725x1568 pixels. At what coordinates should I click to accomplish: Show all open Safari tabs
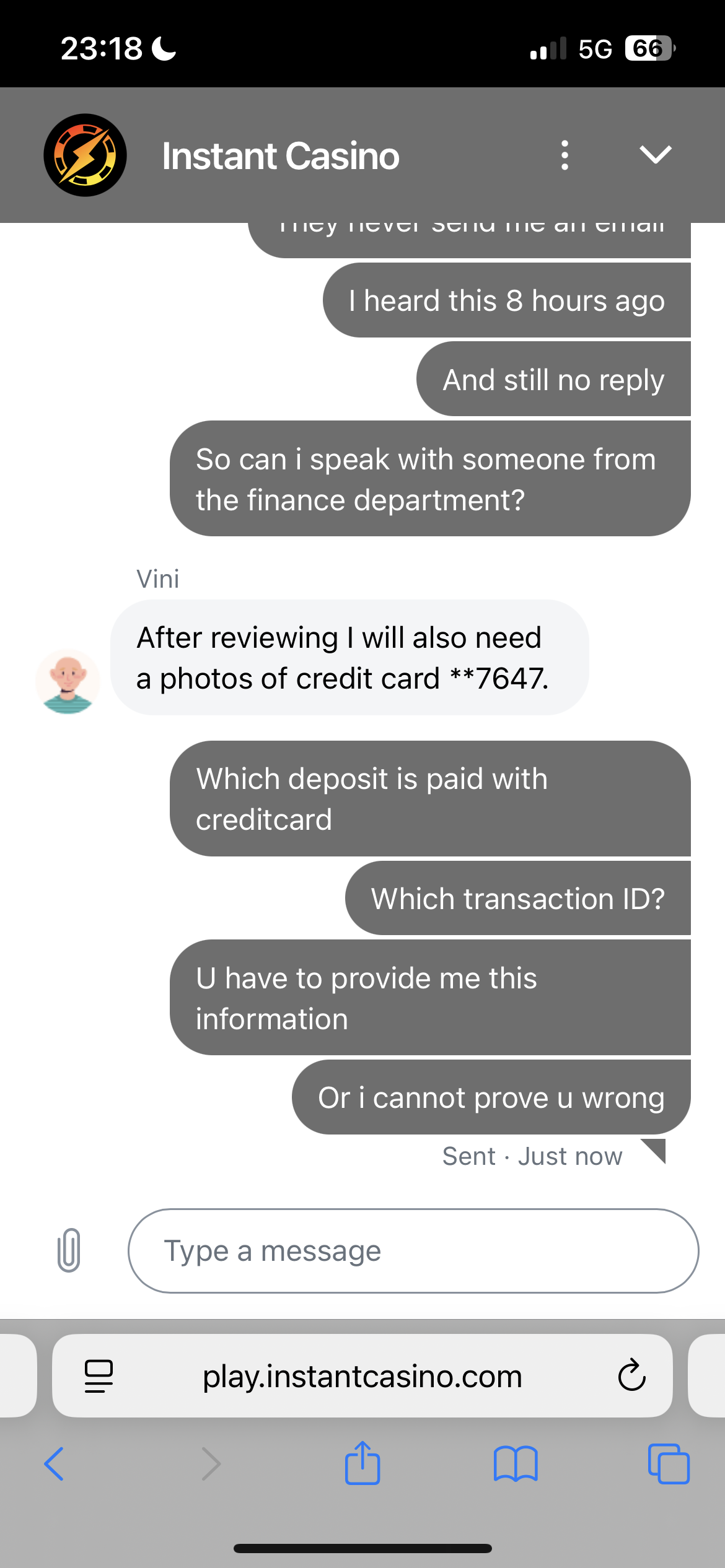click(x=669, y=1464)
